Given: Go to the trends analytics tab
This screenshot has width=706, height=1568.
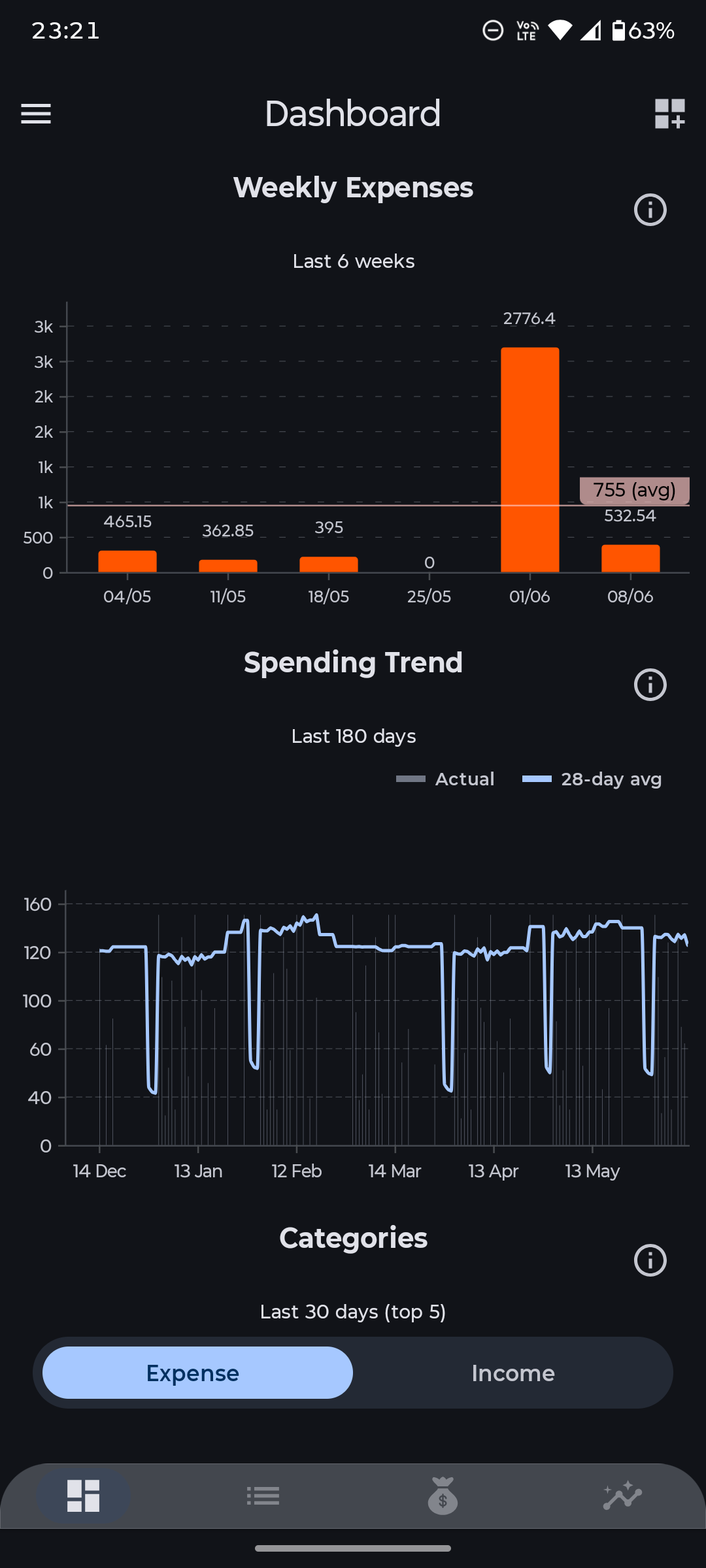Looking at the screenshot, I should click(x=622, y=1496).
